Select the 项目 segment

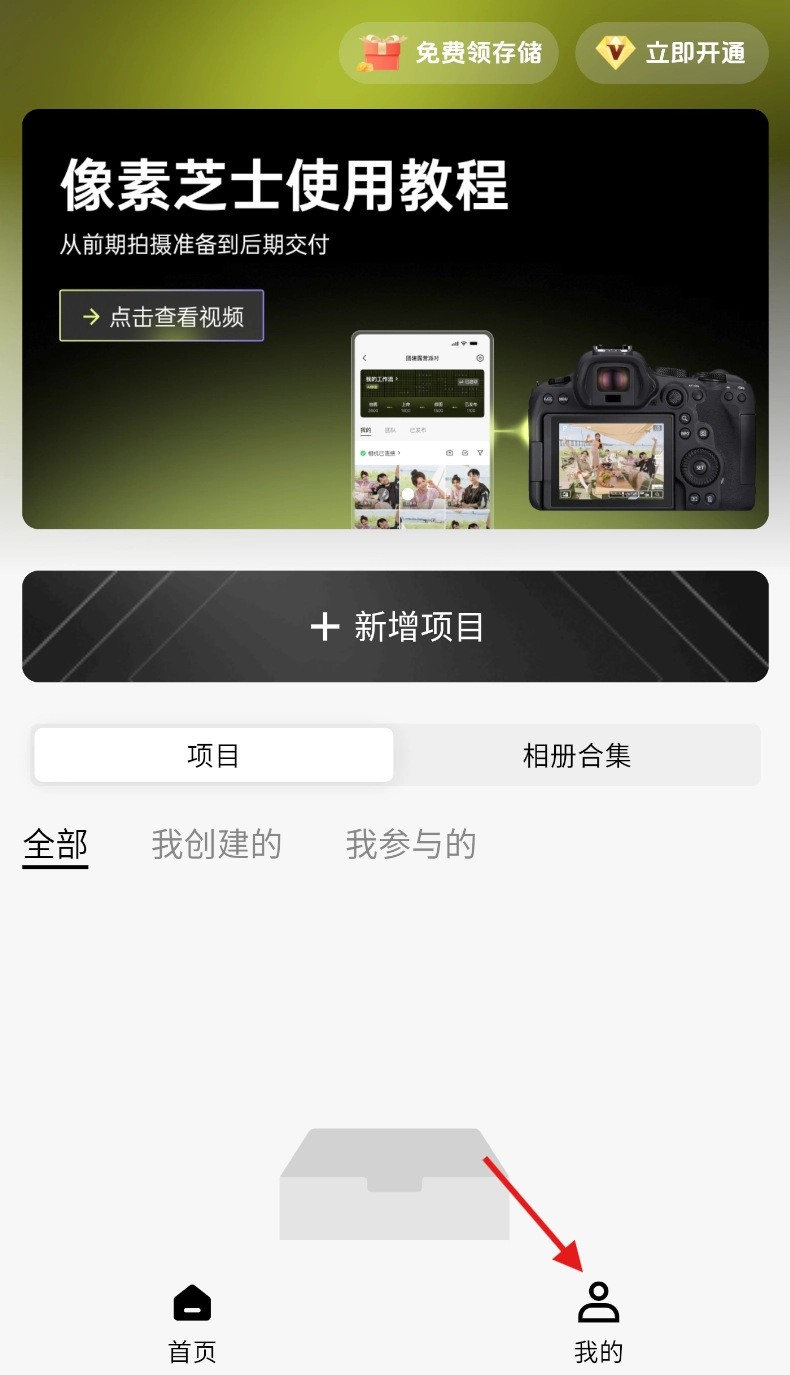click(x=214, y=755)
